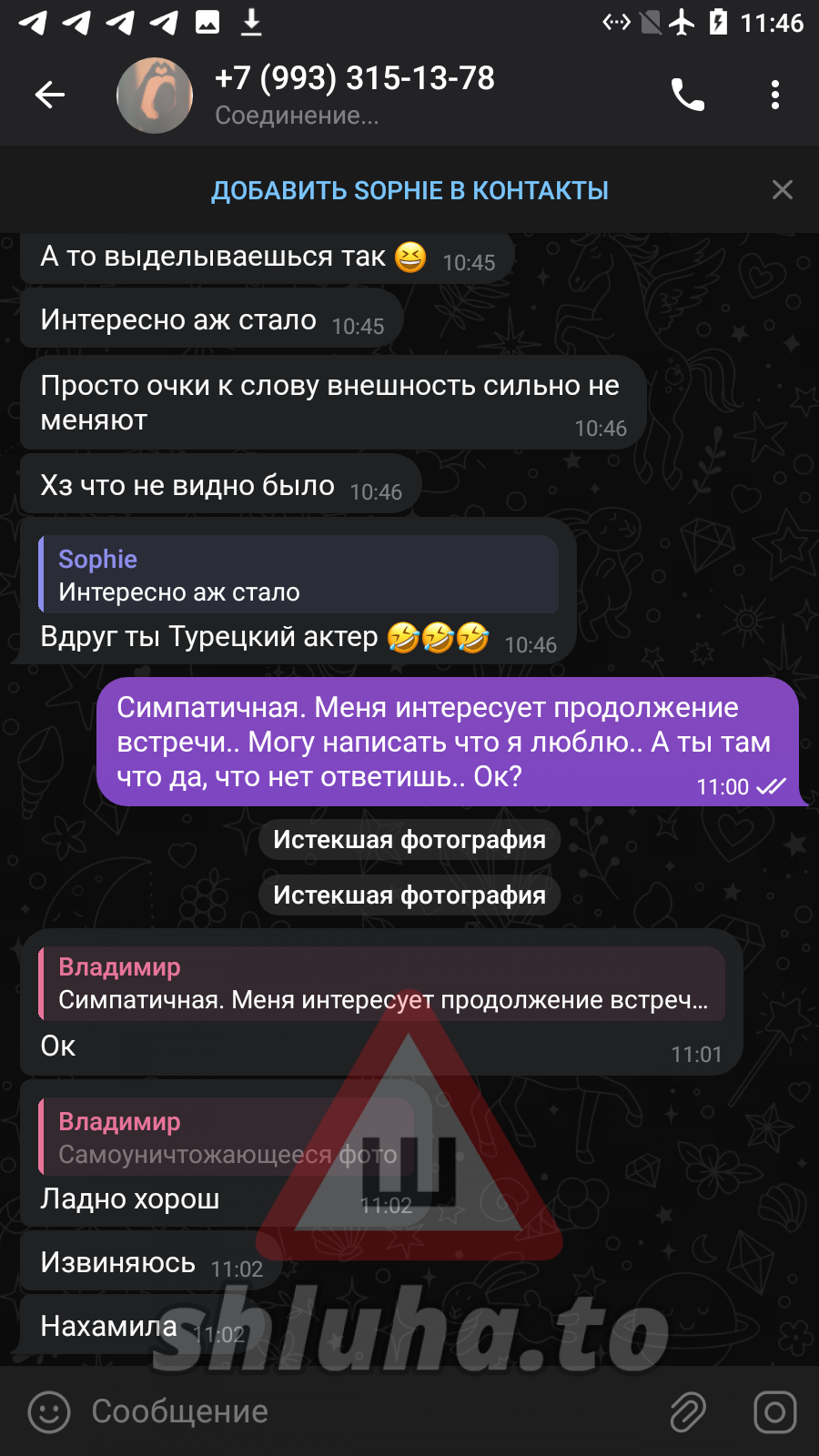Focus the Сообщение message field
This screenshot has height=1456, width=819.
(x=364, y=1412)
